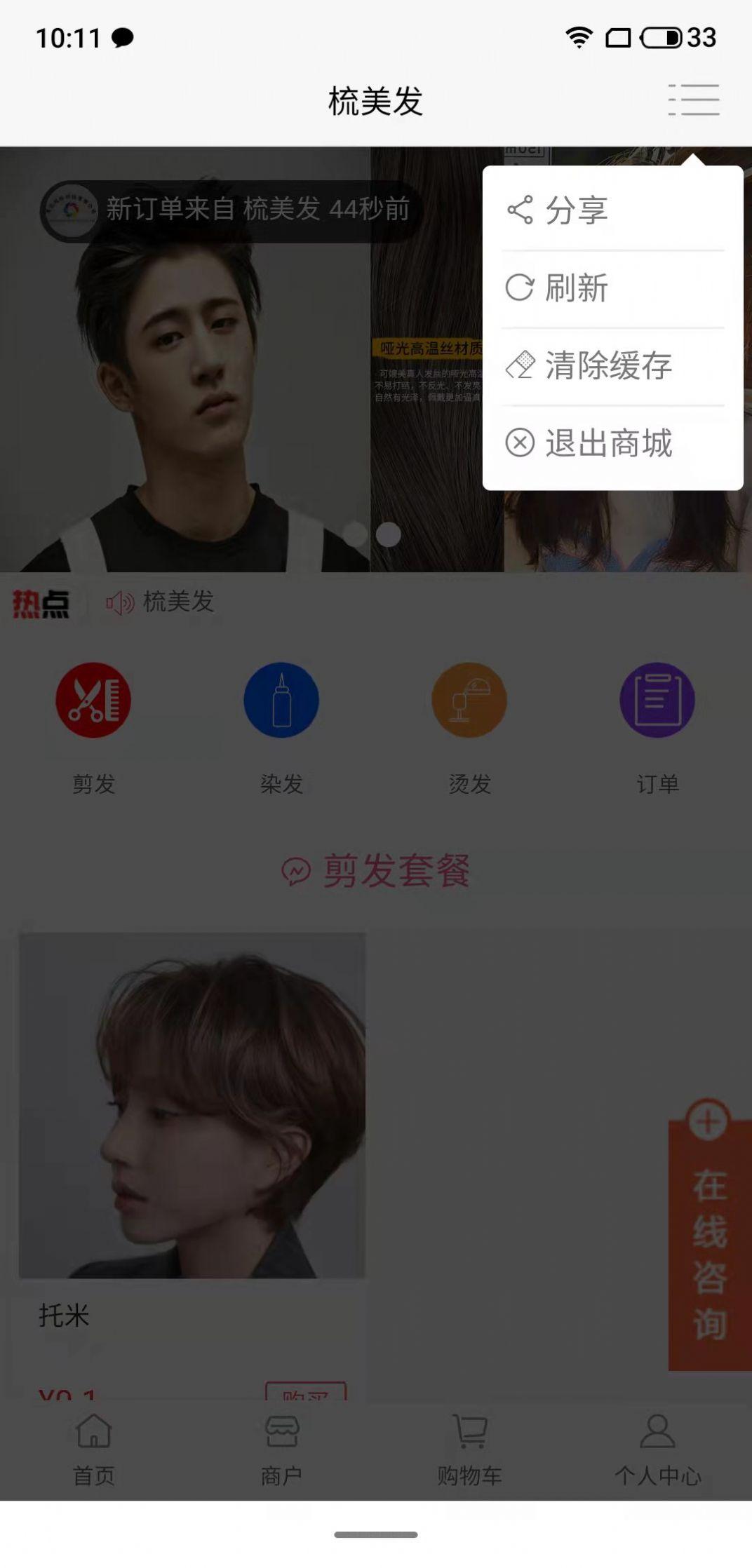
Task: Tap 清除缓存 to clear the cache
Action: 612,365
